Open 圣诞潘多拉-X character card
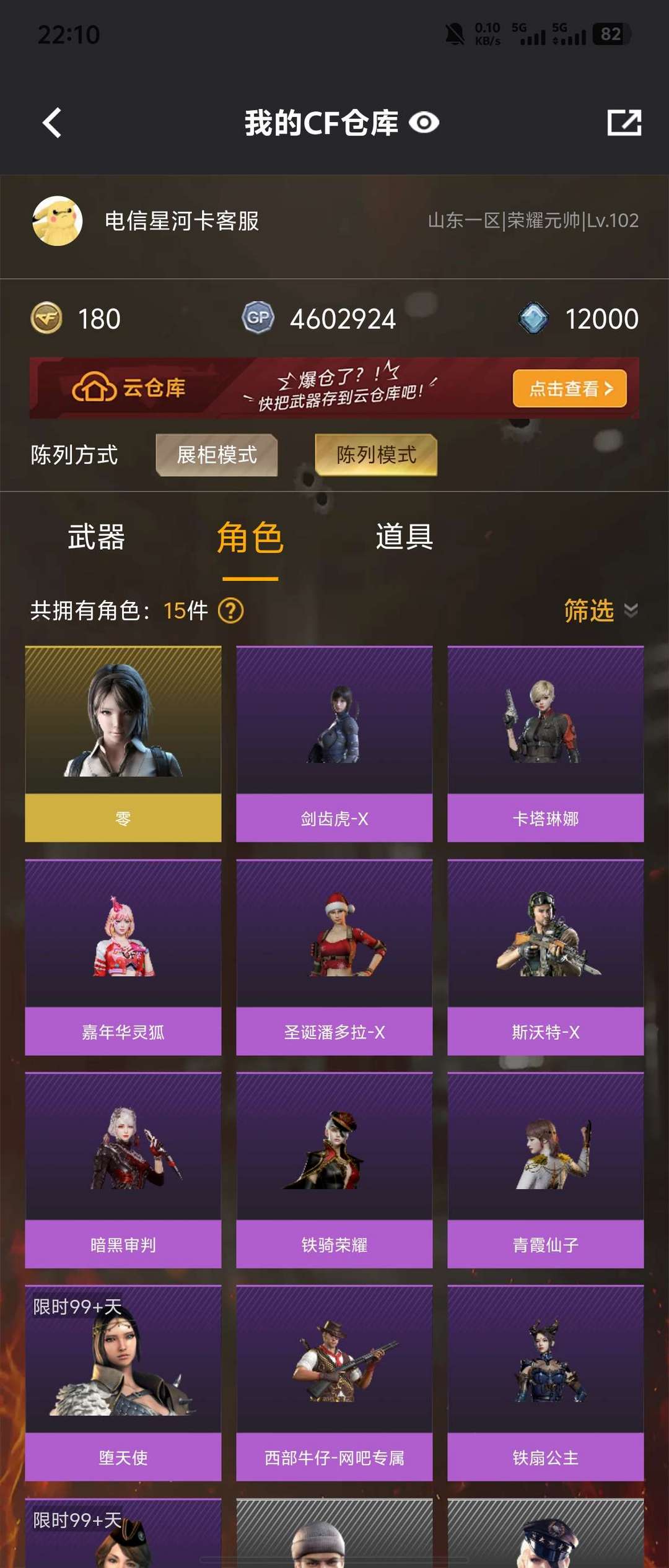This screenshot has width=669, height=1568. (334, 957)
